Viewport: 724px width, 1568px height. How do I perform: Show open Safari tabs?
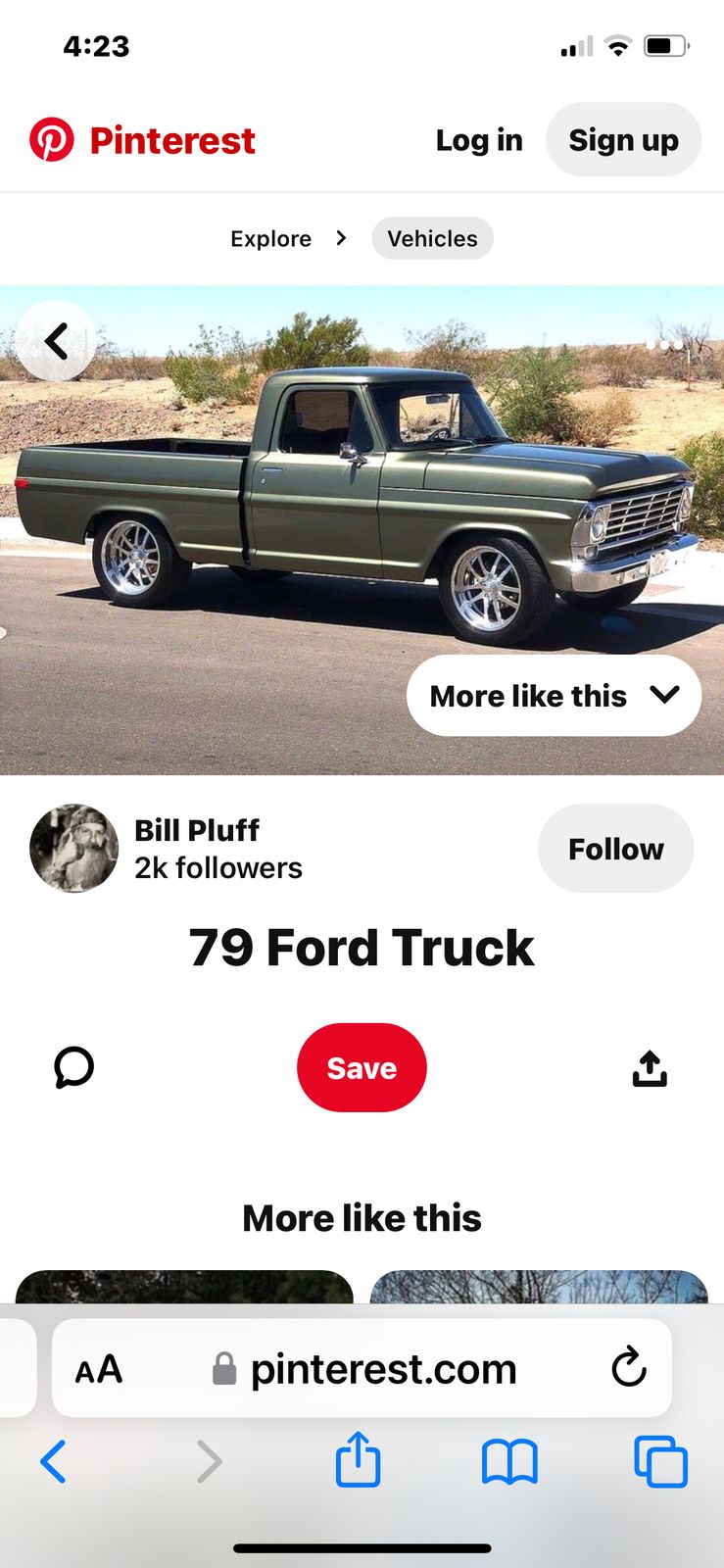661,1461
